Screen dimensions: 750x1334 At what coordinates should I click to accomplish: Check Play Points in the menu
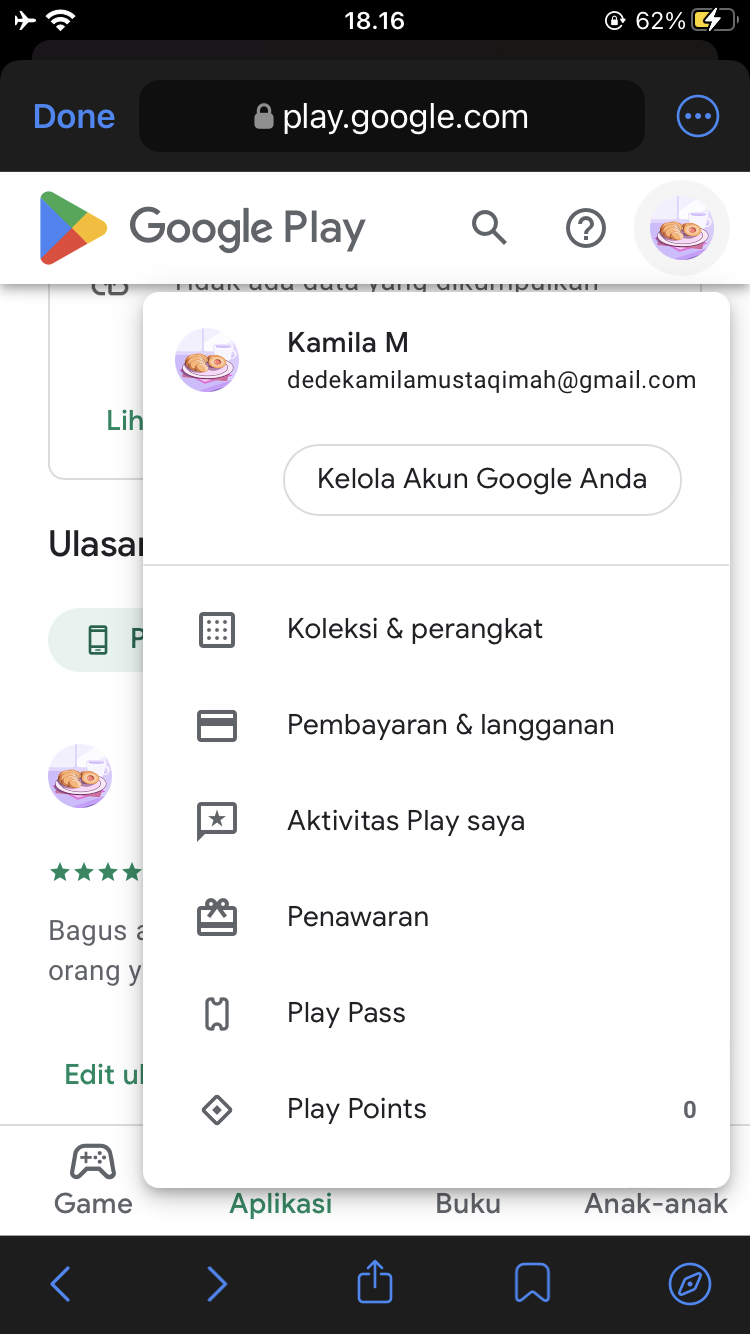click(x=356, y=1109)
